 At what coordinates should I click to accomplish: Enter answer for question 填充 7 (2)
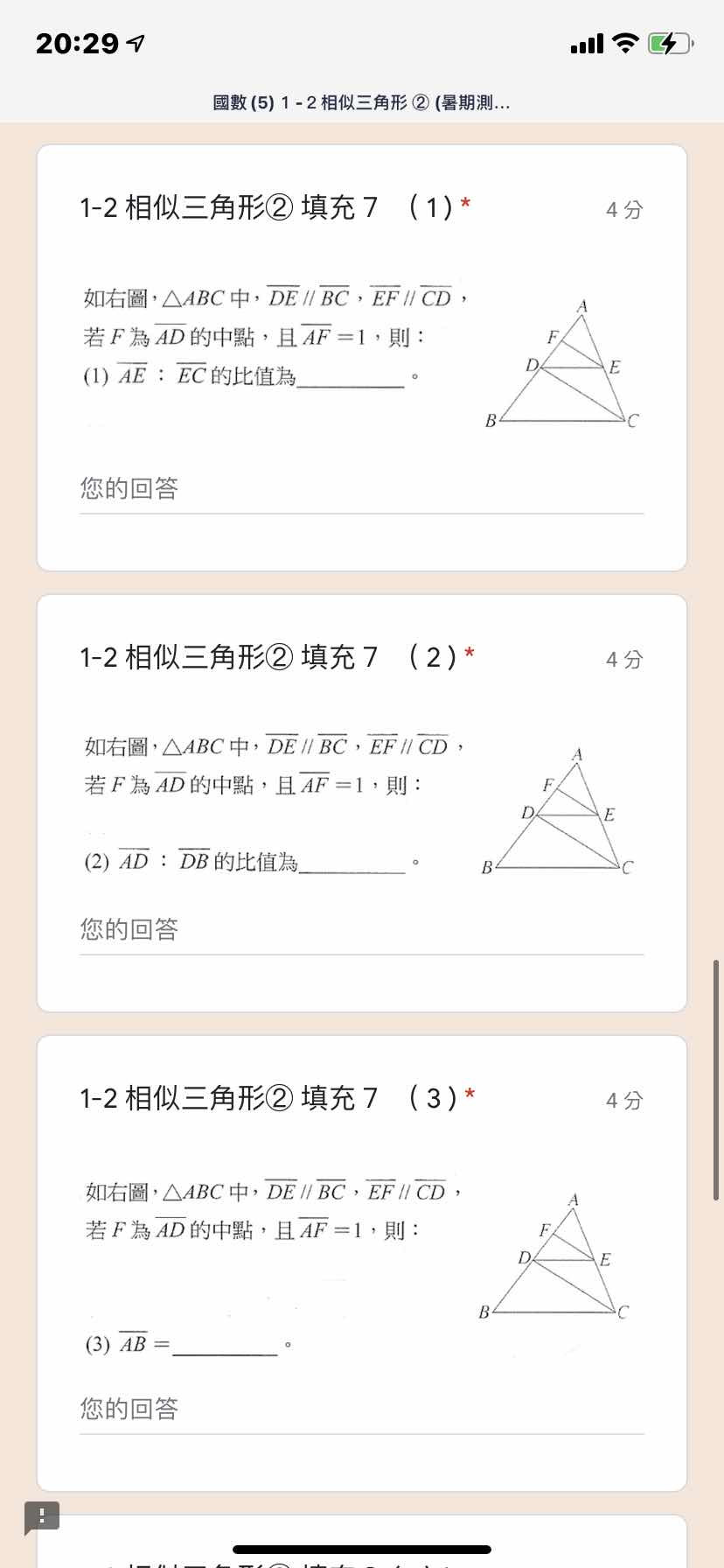click(361, 930)
